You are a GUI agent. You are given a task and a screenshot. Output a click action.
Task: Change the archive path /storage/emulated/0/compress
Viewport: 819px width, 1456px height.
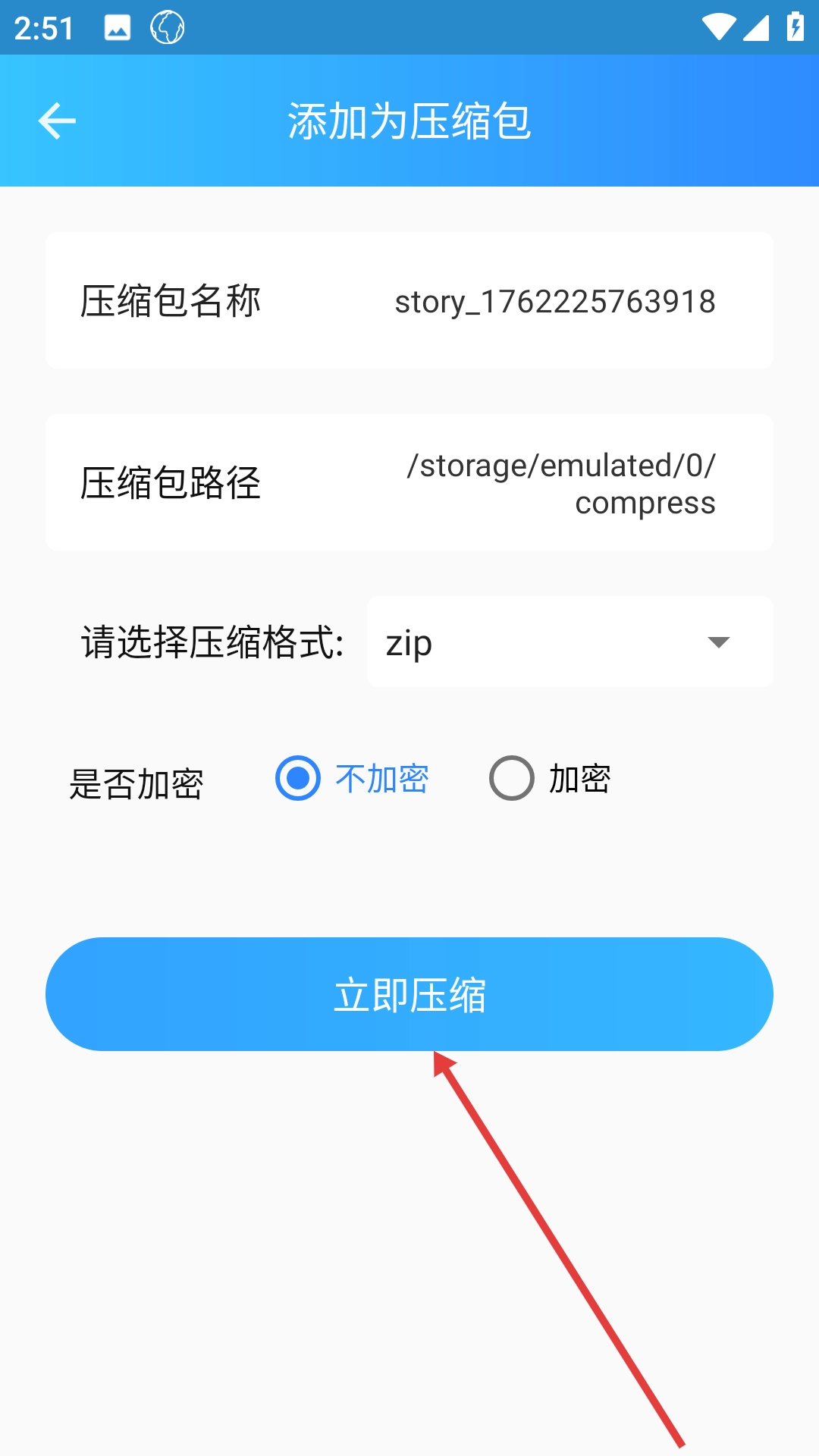(x=561, y=483)
